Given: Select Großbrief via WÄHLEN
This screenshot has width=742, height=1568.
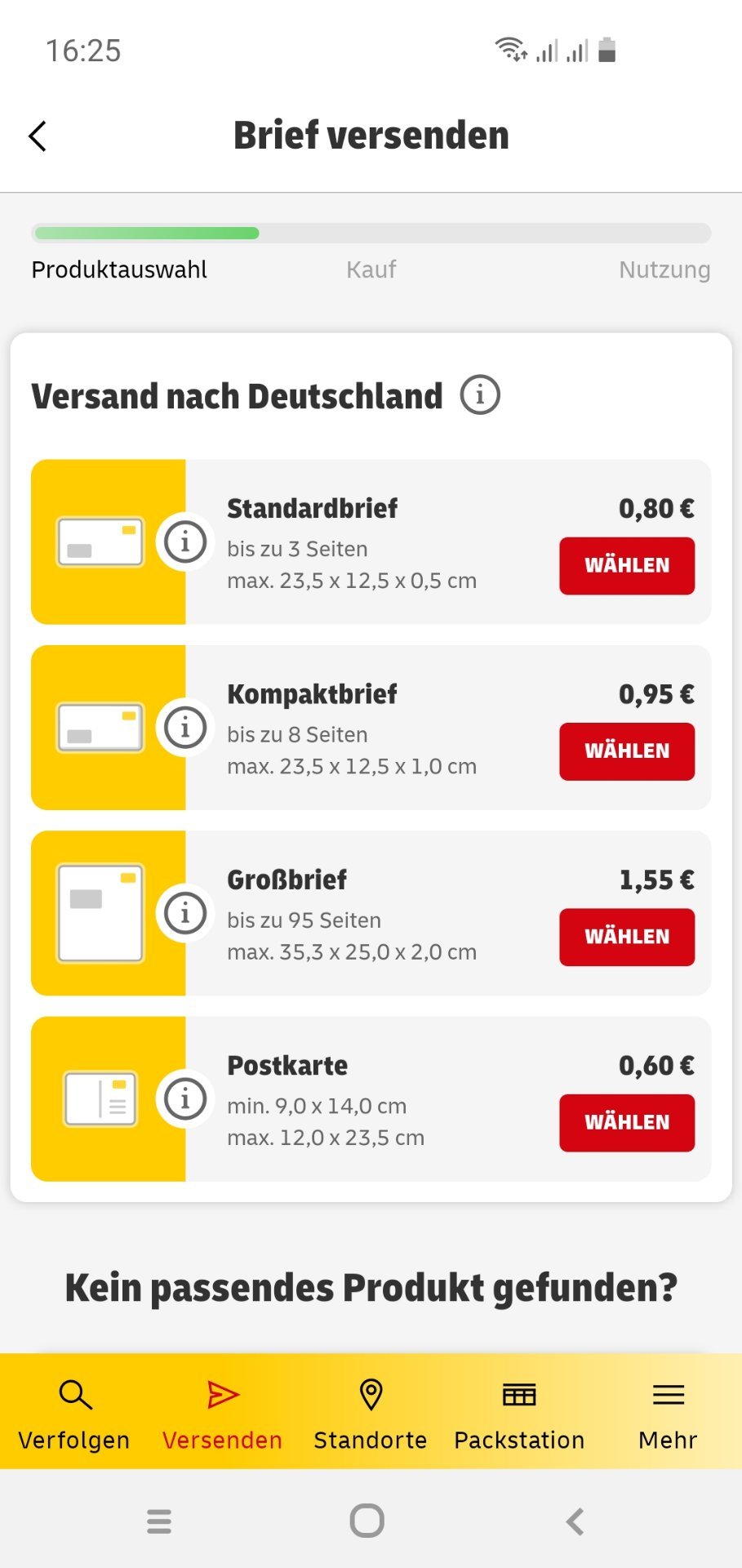Looking at the screenshot, I should click(627, 938).
